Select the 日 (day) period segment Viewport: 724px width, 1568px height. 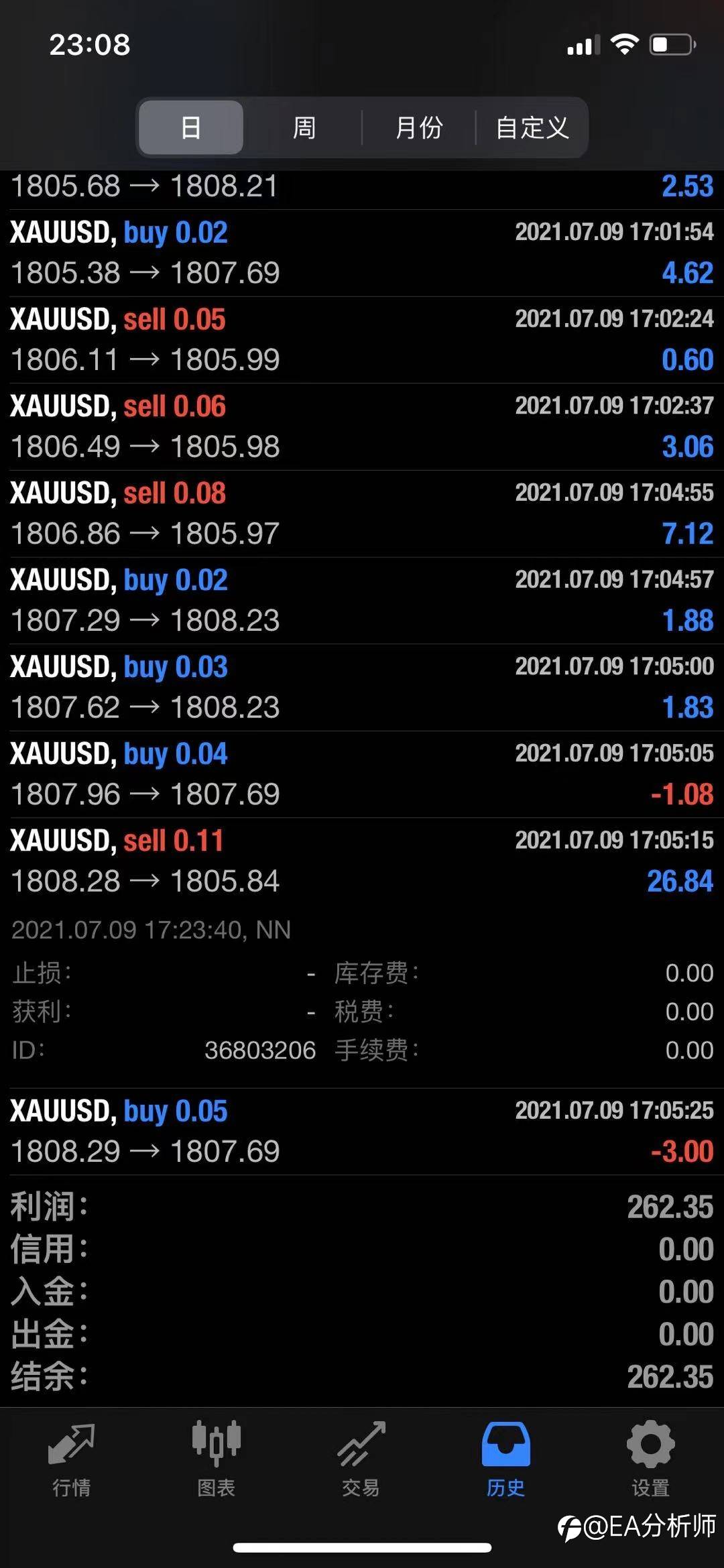pyautogui.click(x=191, y=127)
